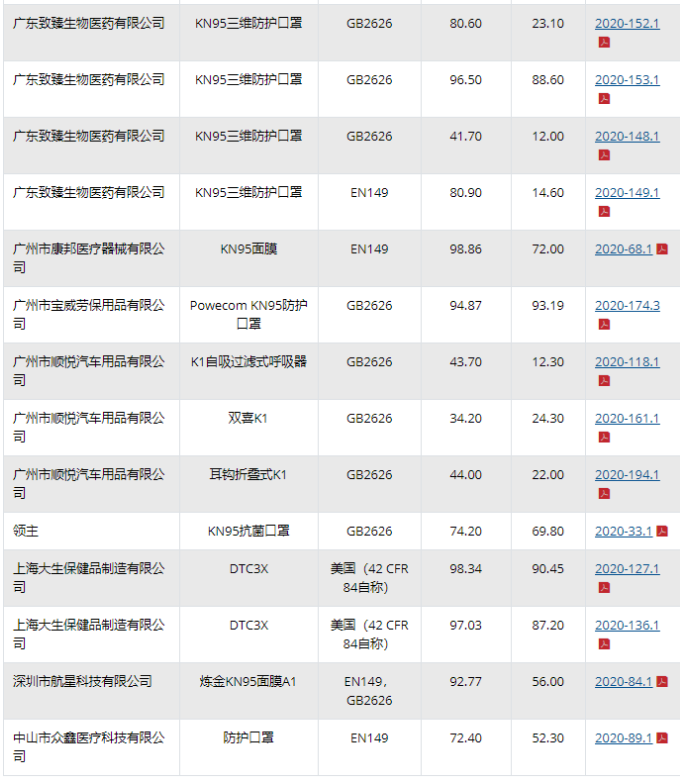The width and height of the screenshot is (692, 780).
Task: Tap the 2020-153.1 report link
Action: (x=627, y=80)
